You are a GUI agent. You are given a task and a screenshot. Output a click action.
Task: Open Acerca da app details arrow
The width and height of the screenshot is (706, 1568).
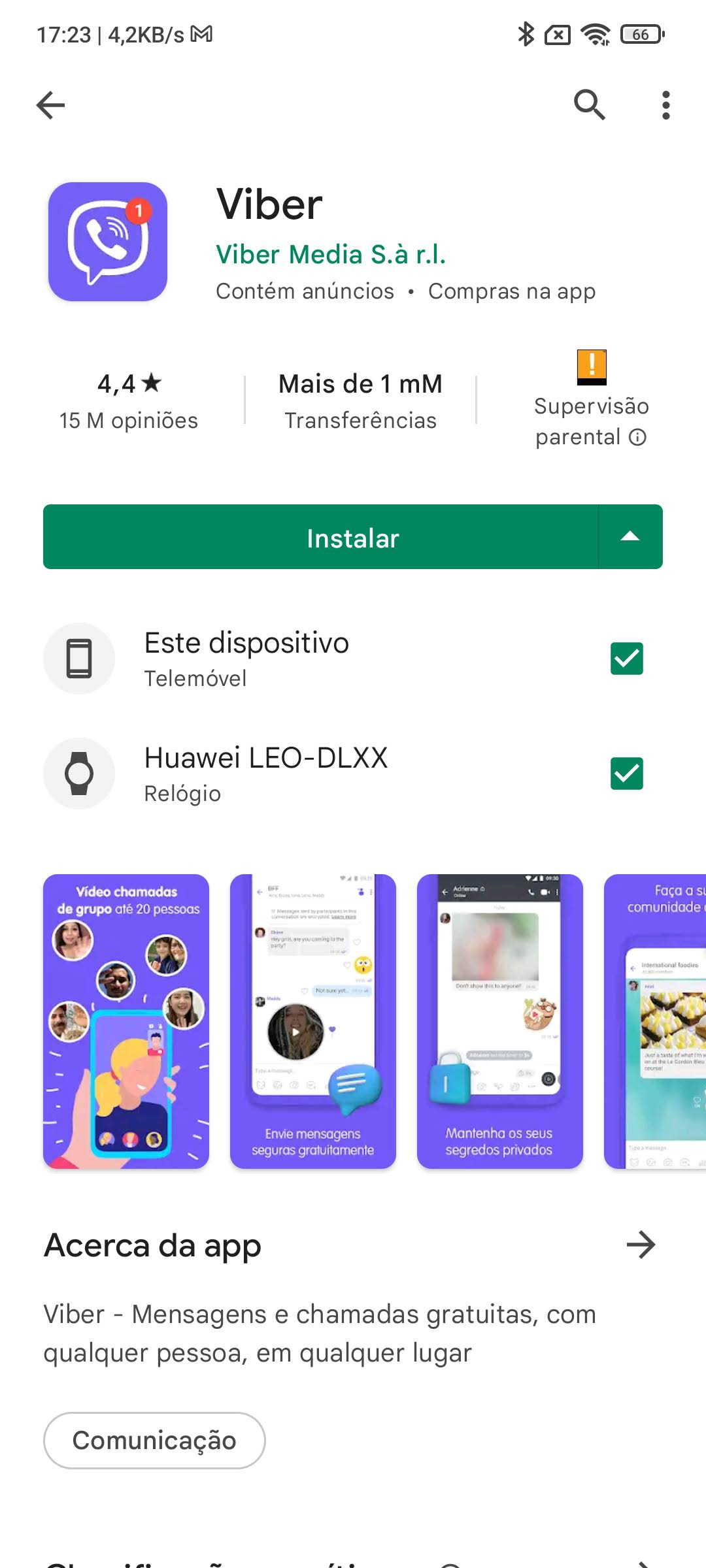[641, 1245]
